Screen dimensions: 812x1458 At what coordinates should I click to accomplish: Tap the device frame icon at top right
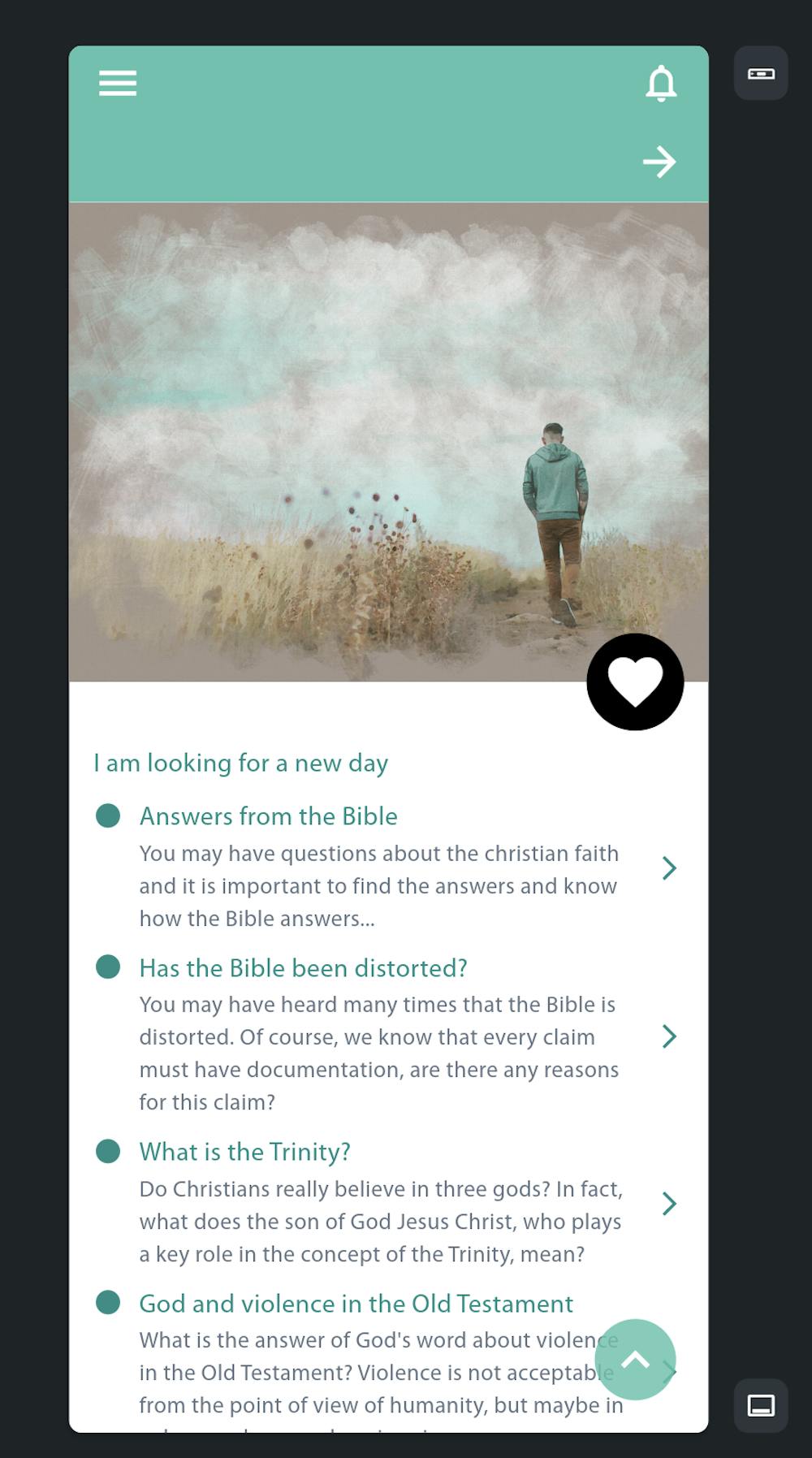pyautogui.click(x=761, y=74)
